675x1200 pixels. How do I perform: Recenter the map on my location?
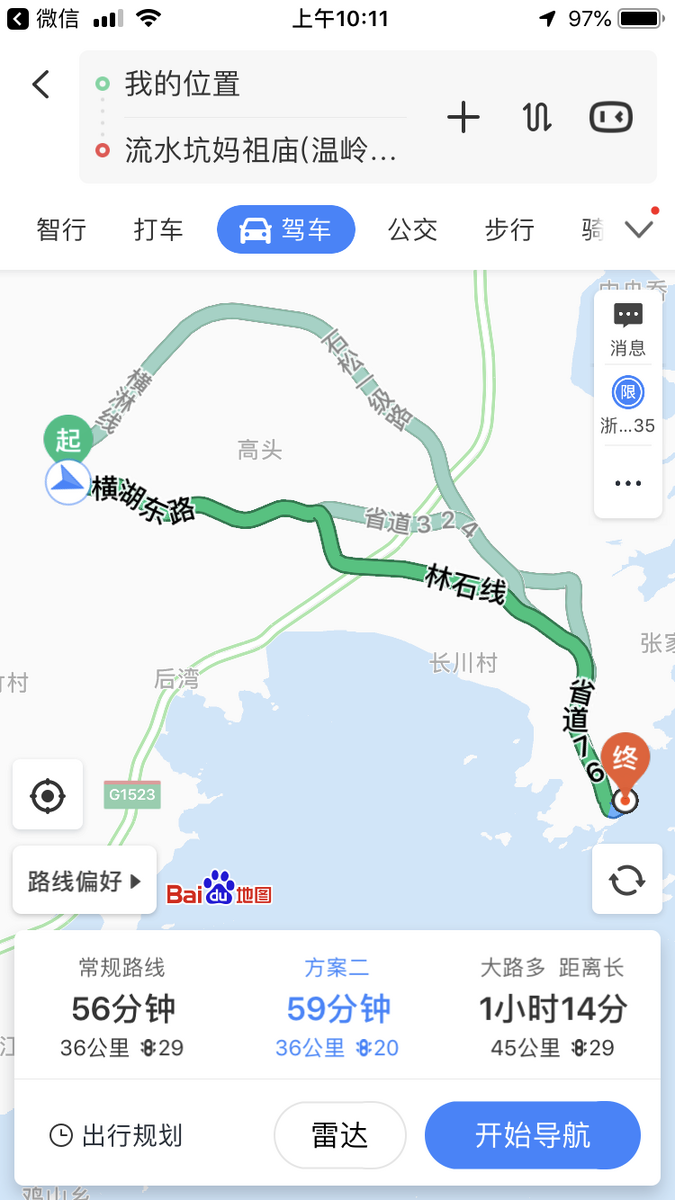[x=47, y=795]
